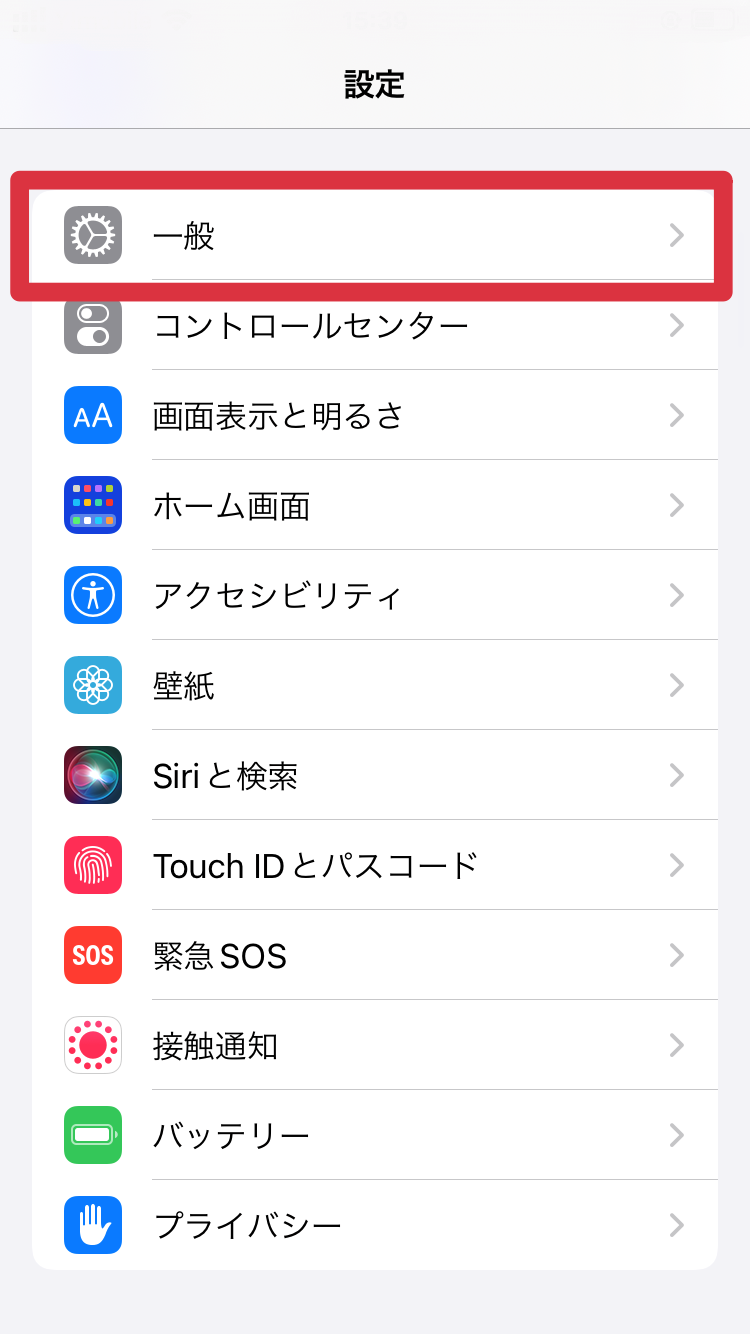Image resolution: width=750 pixels, height=1334 pixels.
Task: Tap Touch IDとパスコード
Action: click(x=374, y=866)
